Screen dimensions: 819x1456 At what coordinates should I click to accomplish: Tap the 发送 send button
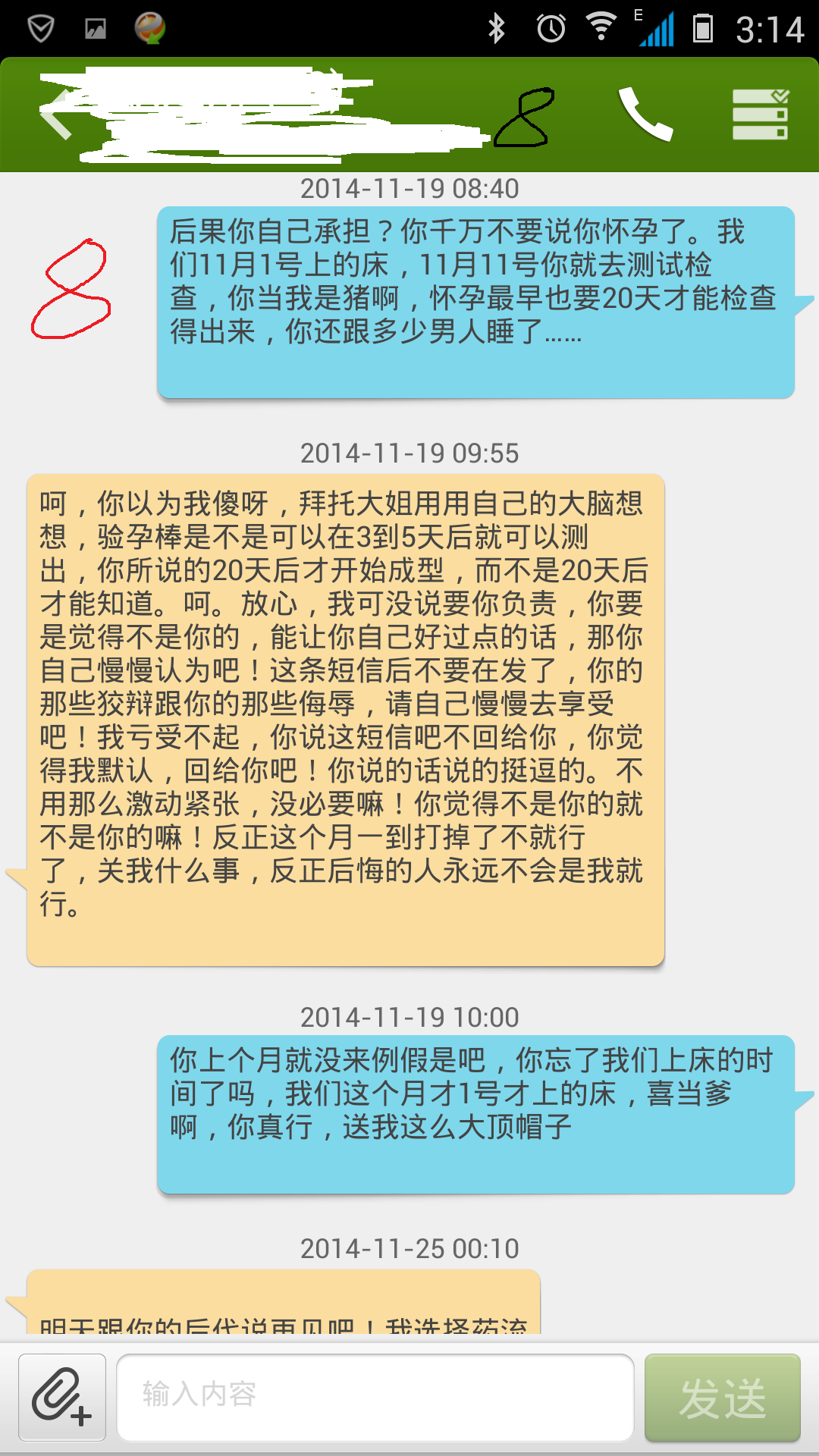tap(722, 1397)
